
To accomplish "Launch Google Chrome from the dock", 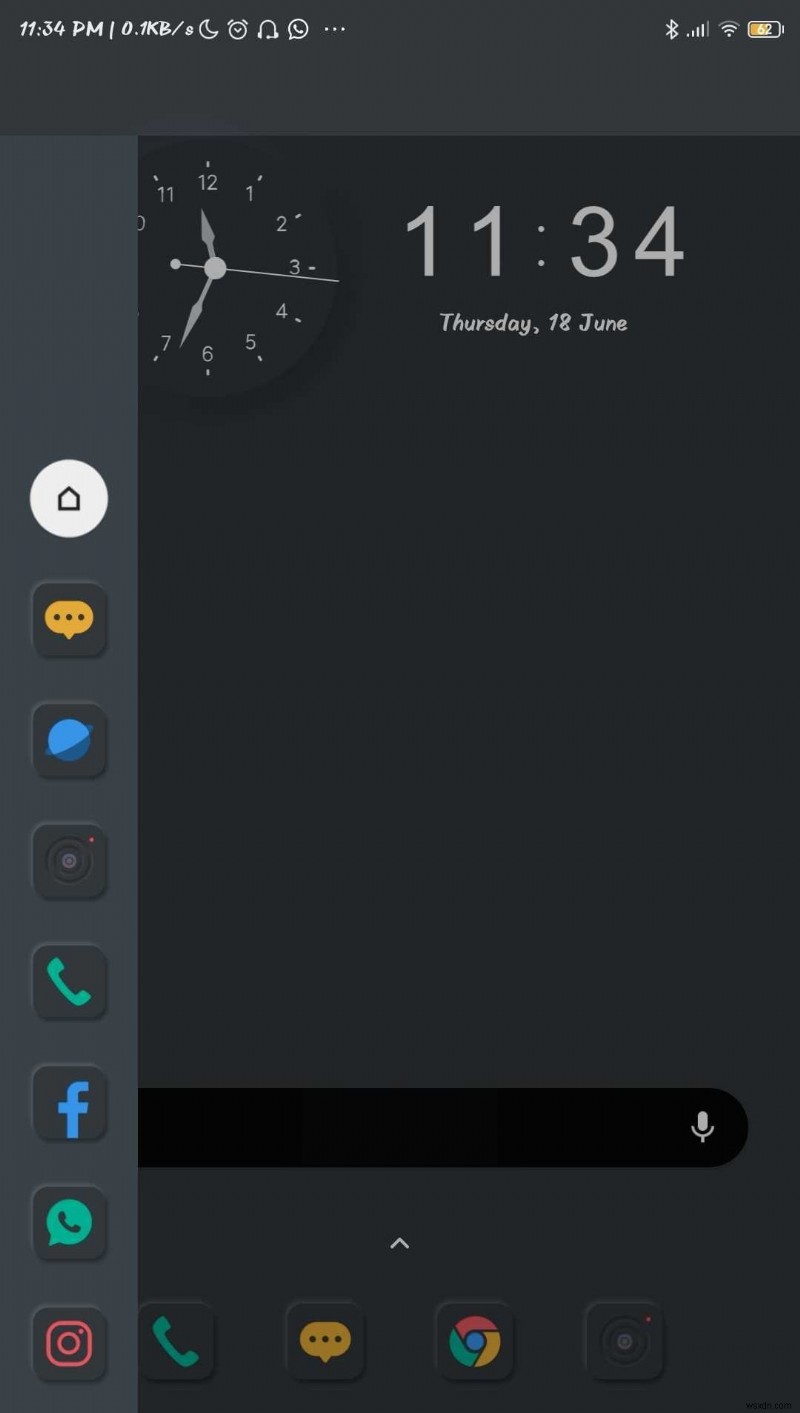I will coord(476,1342).
